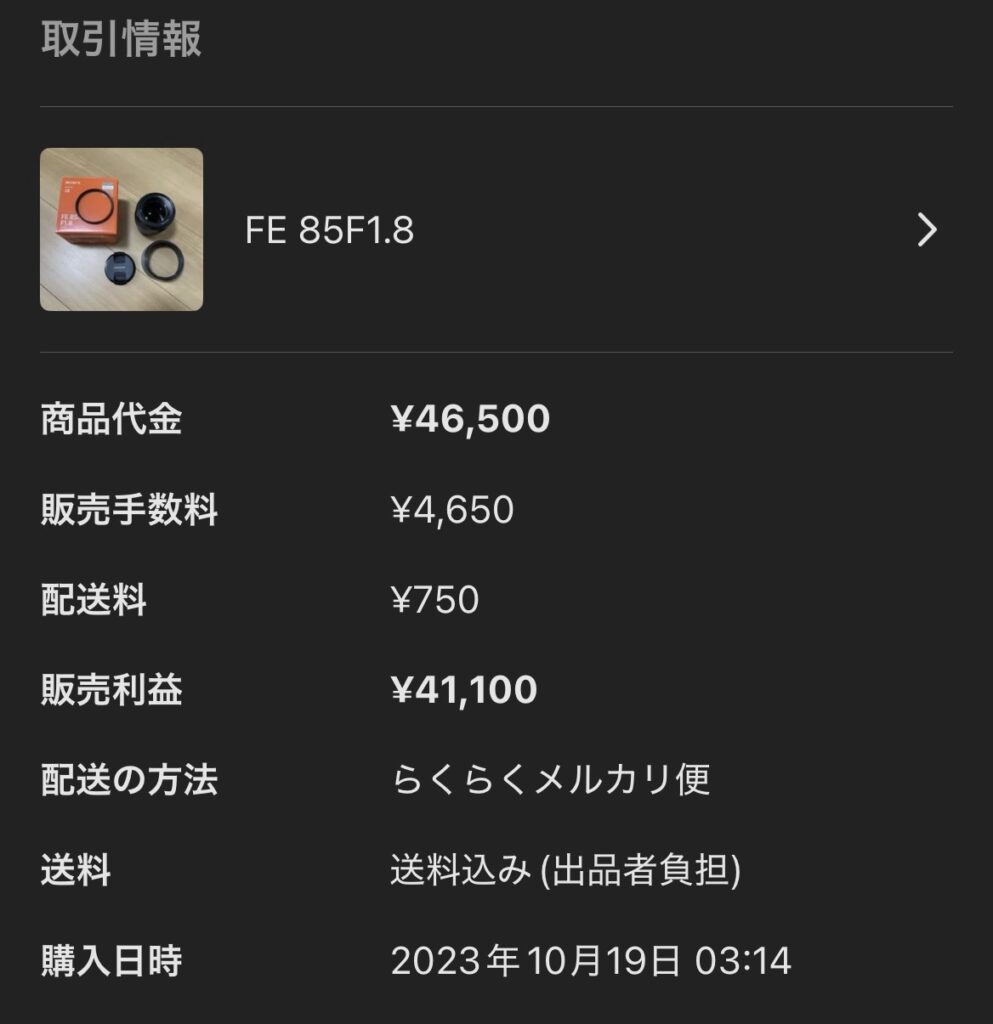993x1024 pixels.
Task: Open the FE 85F1.8 item row
Action: pos(496,230)
